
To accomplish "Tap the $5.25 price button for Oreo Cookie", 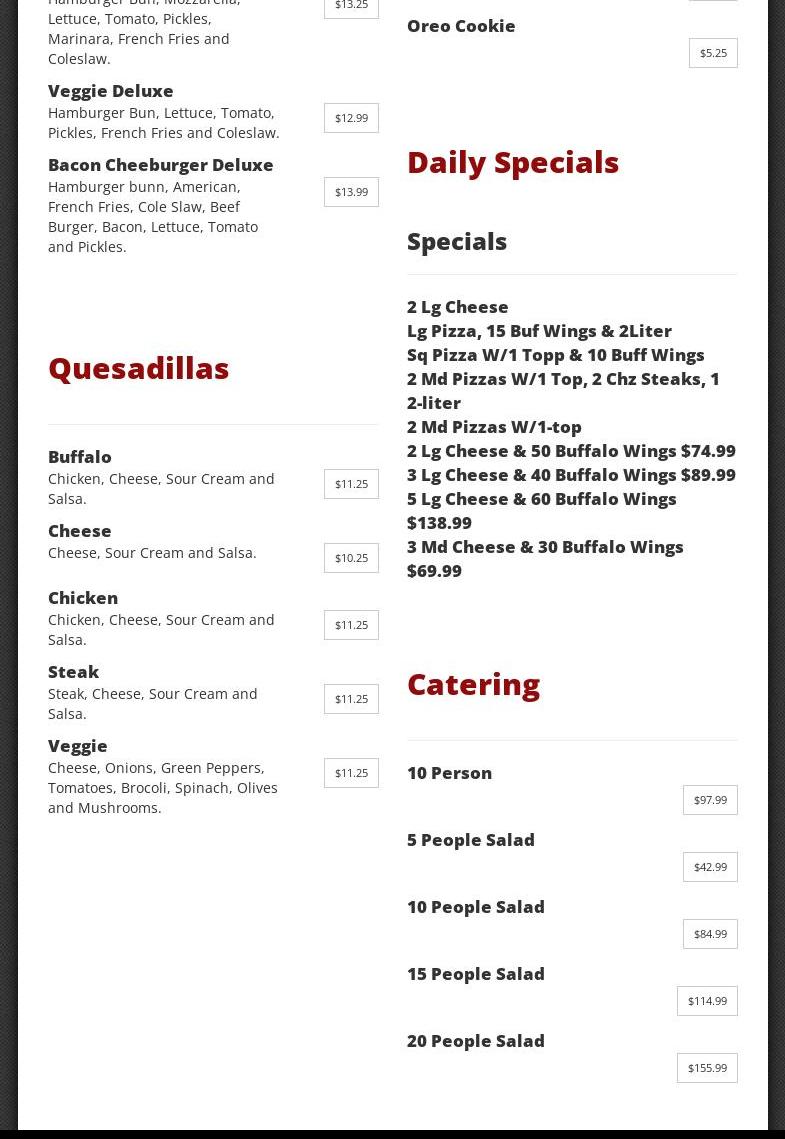I will coord(713,53).
